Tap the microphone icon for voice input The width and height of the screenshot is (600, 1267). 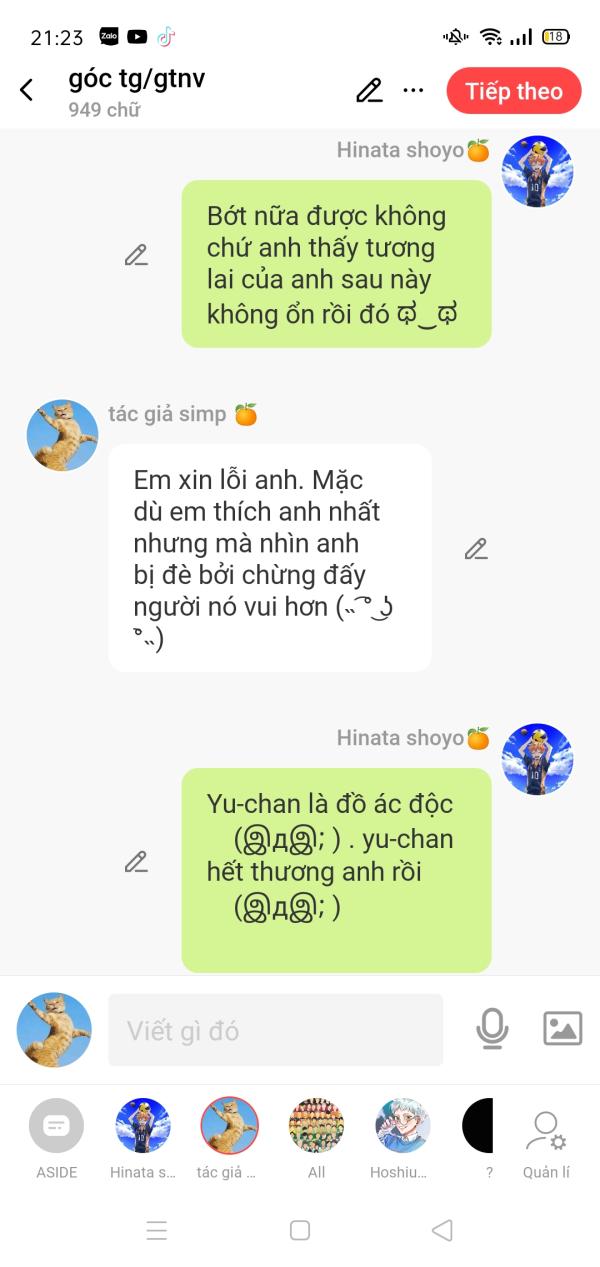tap(492, 1029)
